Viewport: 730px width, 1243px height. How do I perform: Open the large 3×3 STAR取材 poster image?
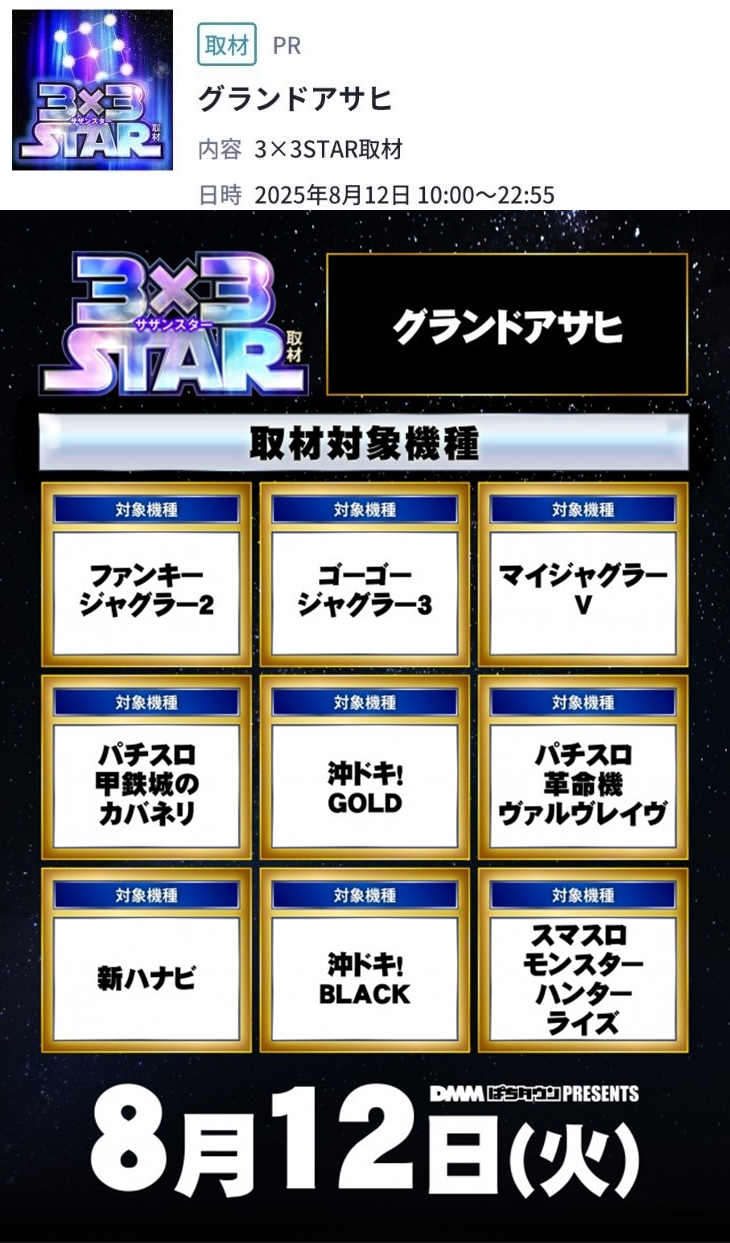(365, 726)
